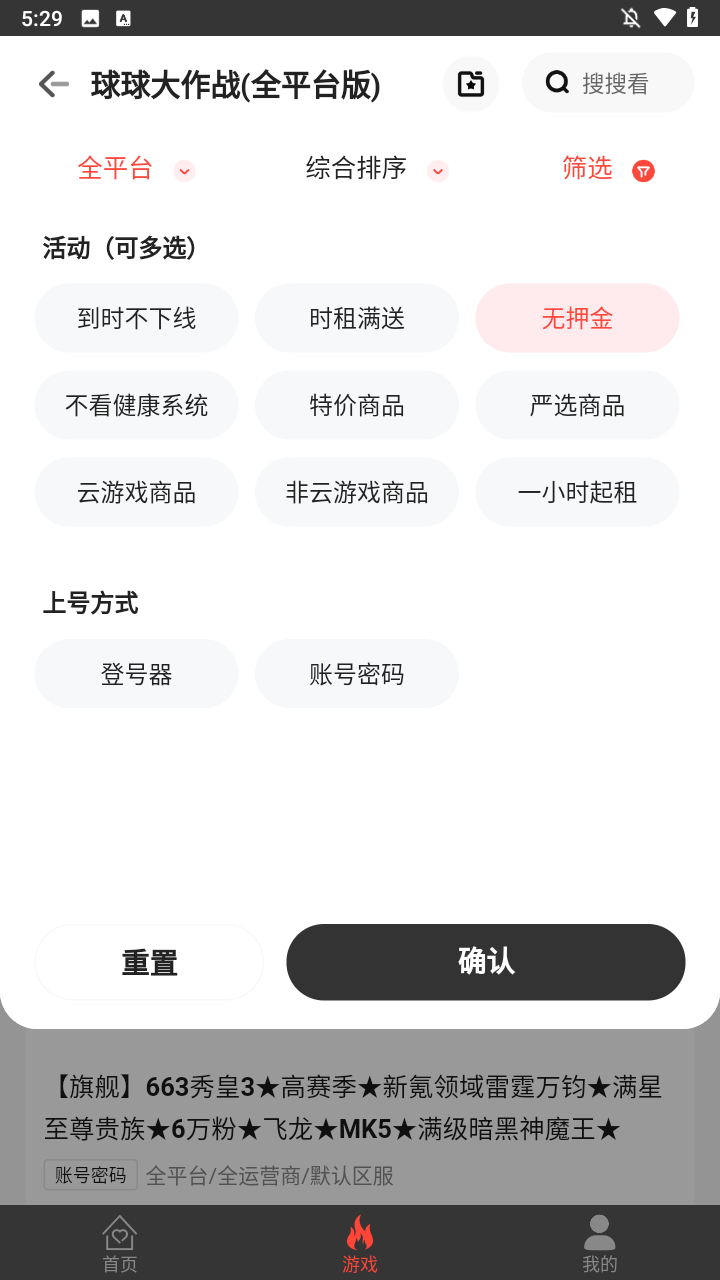Switch to the 我的 tab
720x1280 pixels.
pyautogui.click(x=599, y=1244)
